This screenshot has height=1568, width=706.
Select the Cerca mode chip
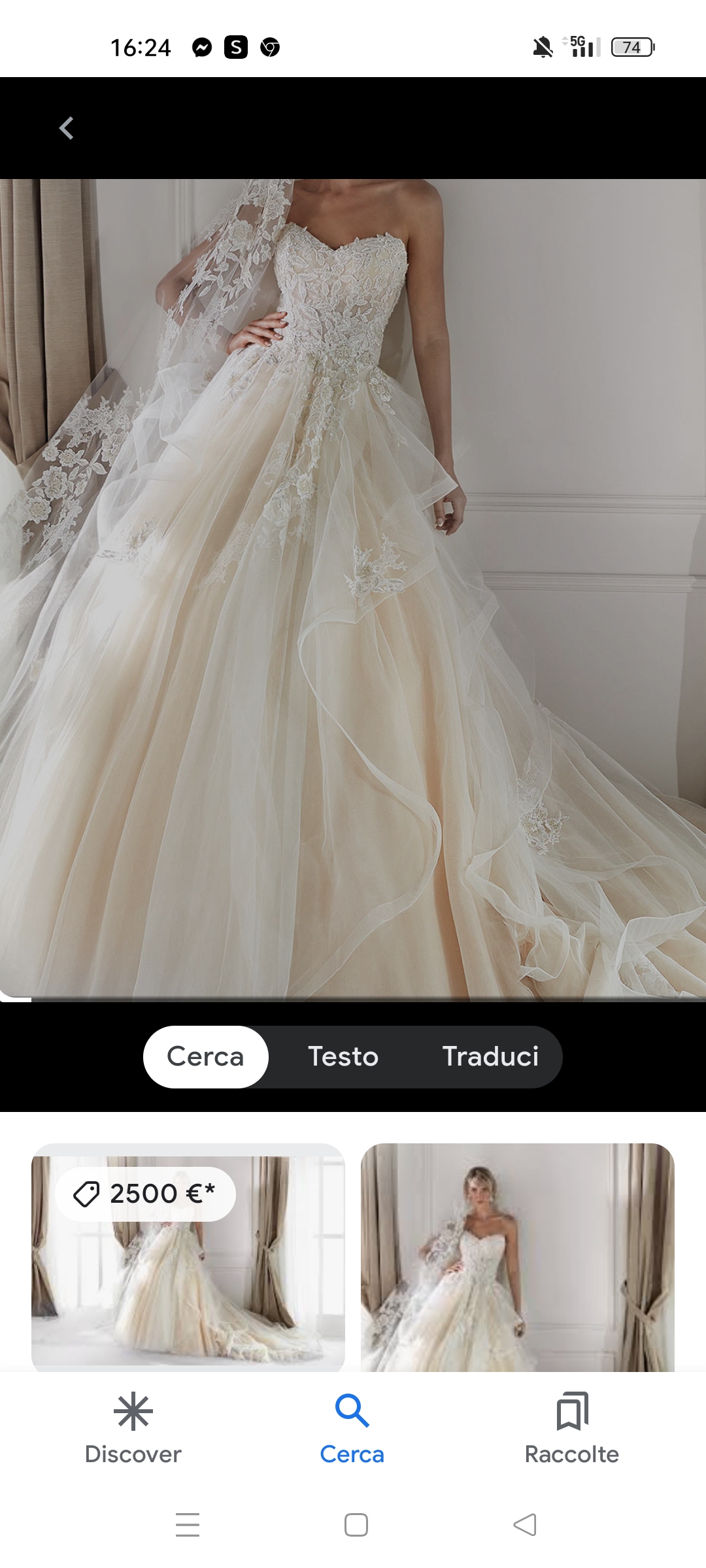205,1056
